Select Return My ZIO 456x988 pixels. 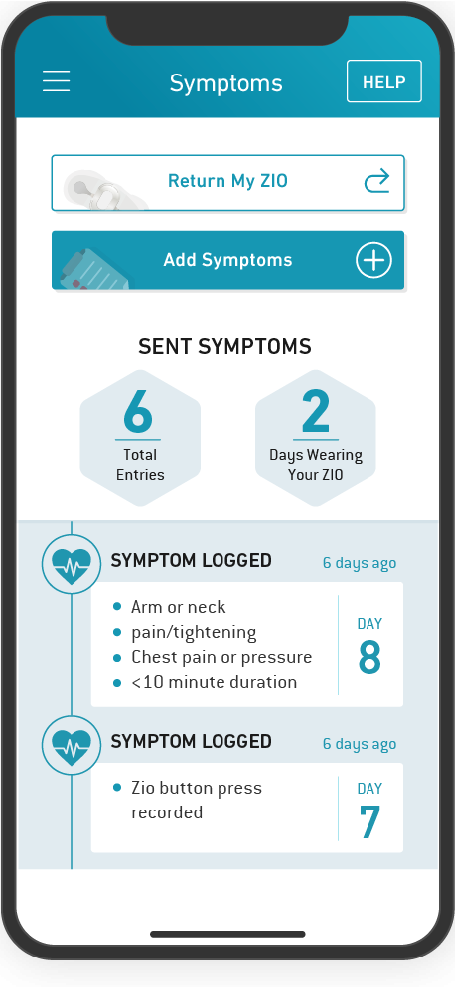pyautogui.click(x=228, y=183)
